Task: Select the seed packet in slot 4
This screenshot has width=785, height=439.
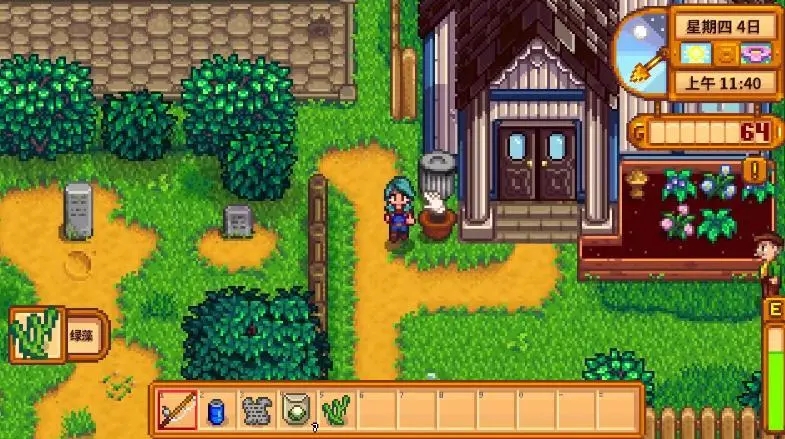Action: coord(297,409)
